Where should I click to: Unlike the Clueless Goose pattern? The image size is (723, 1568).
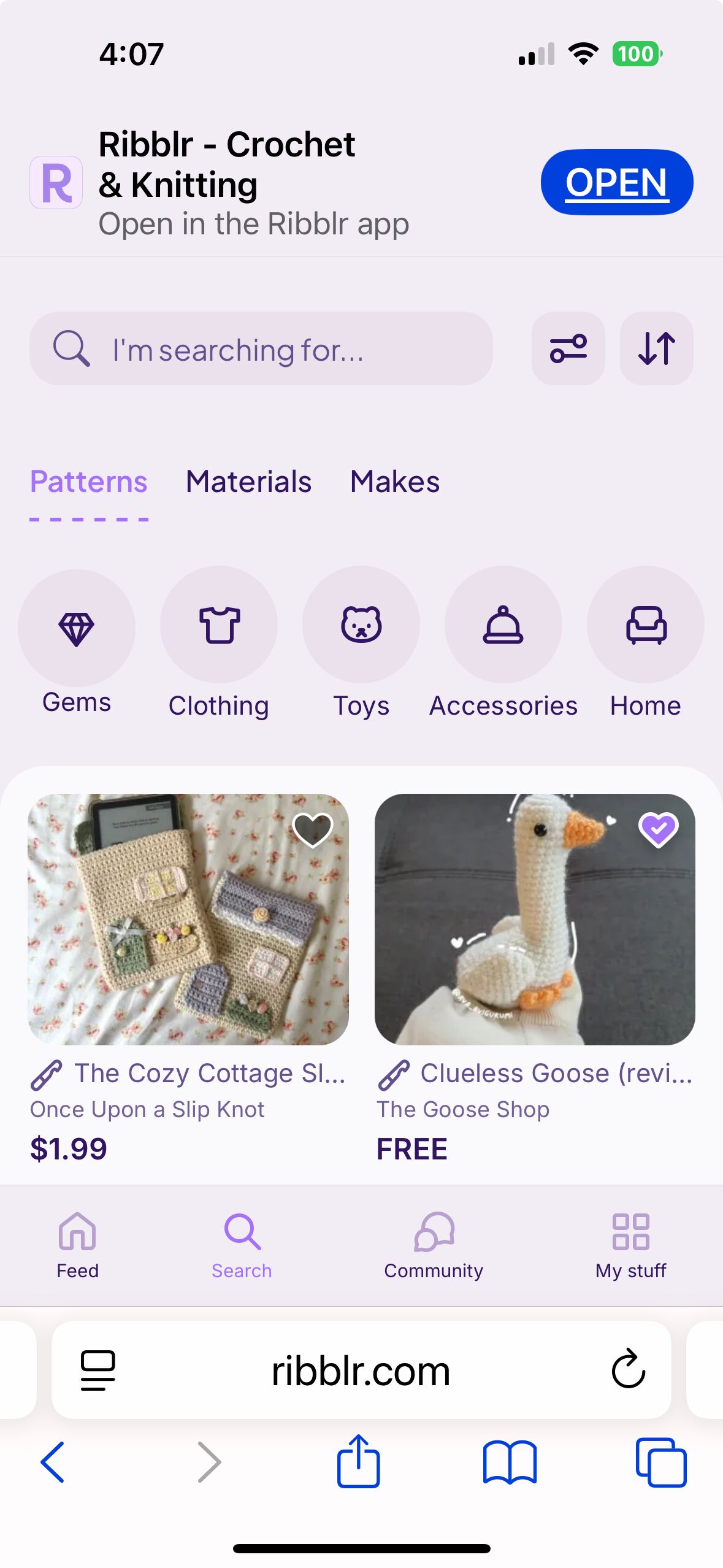[658, 829]
